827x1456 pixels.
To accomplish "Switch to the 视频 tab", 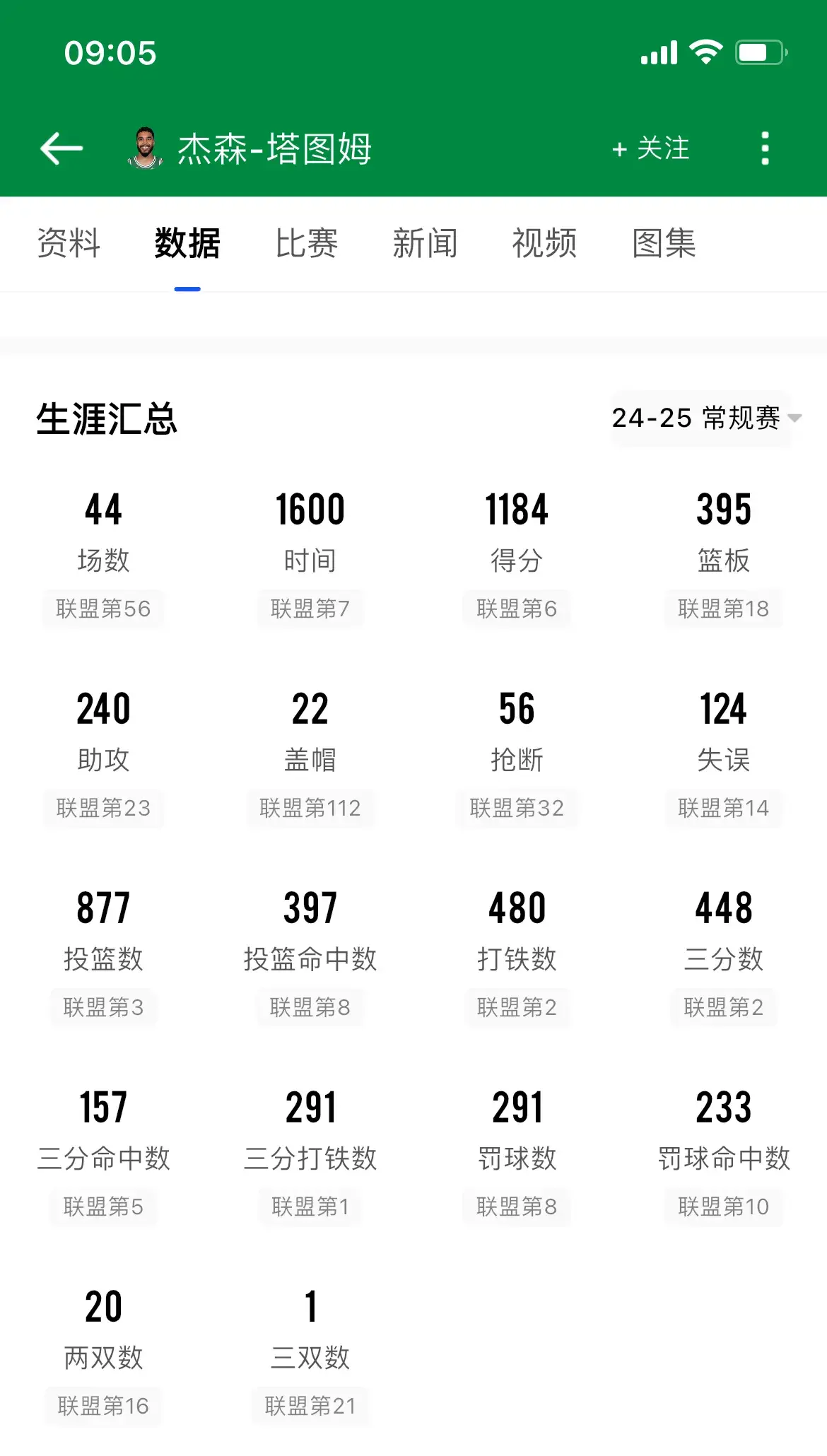I will tap(544, 244).
